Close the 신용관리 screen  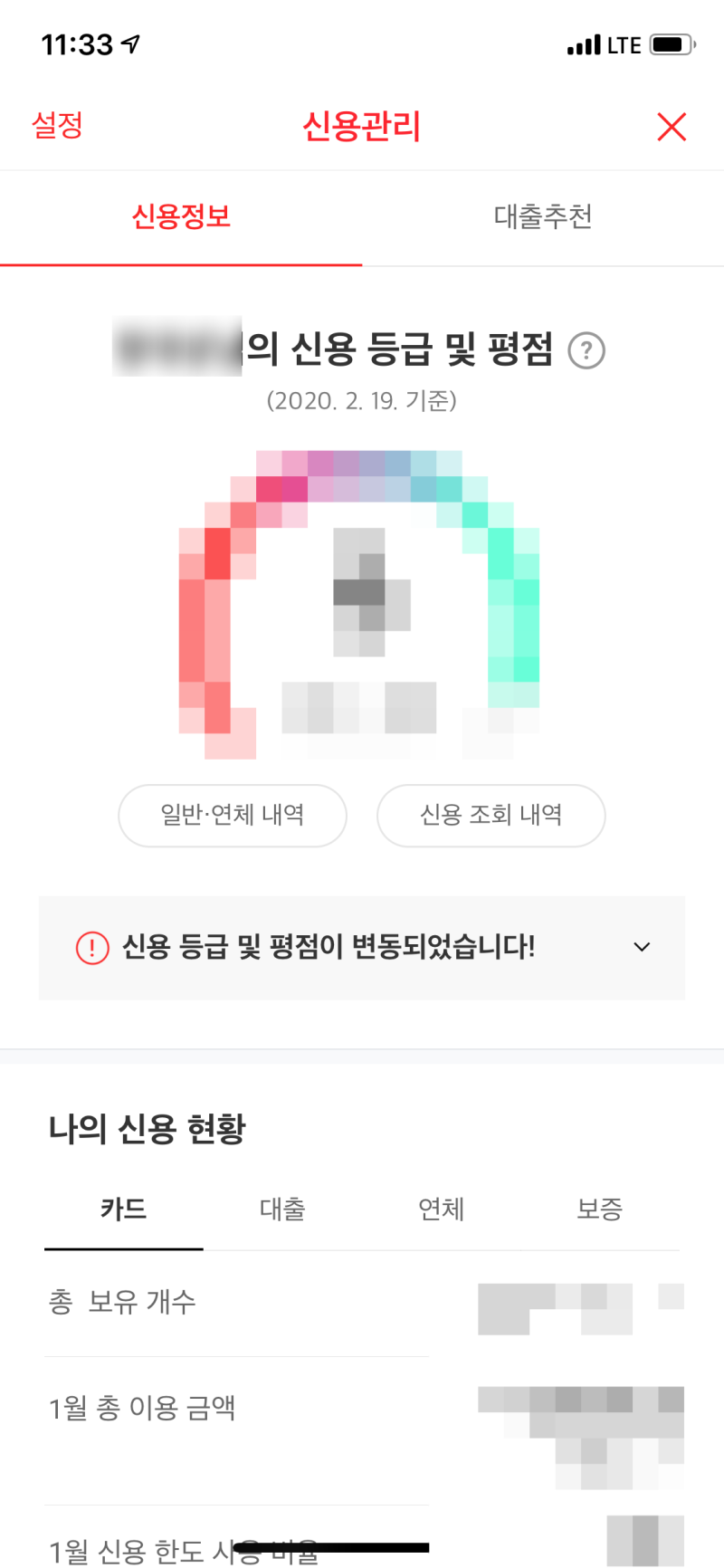[672, 127]
